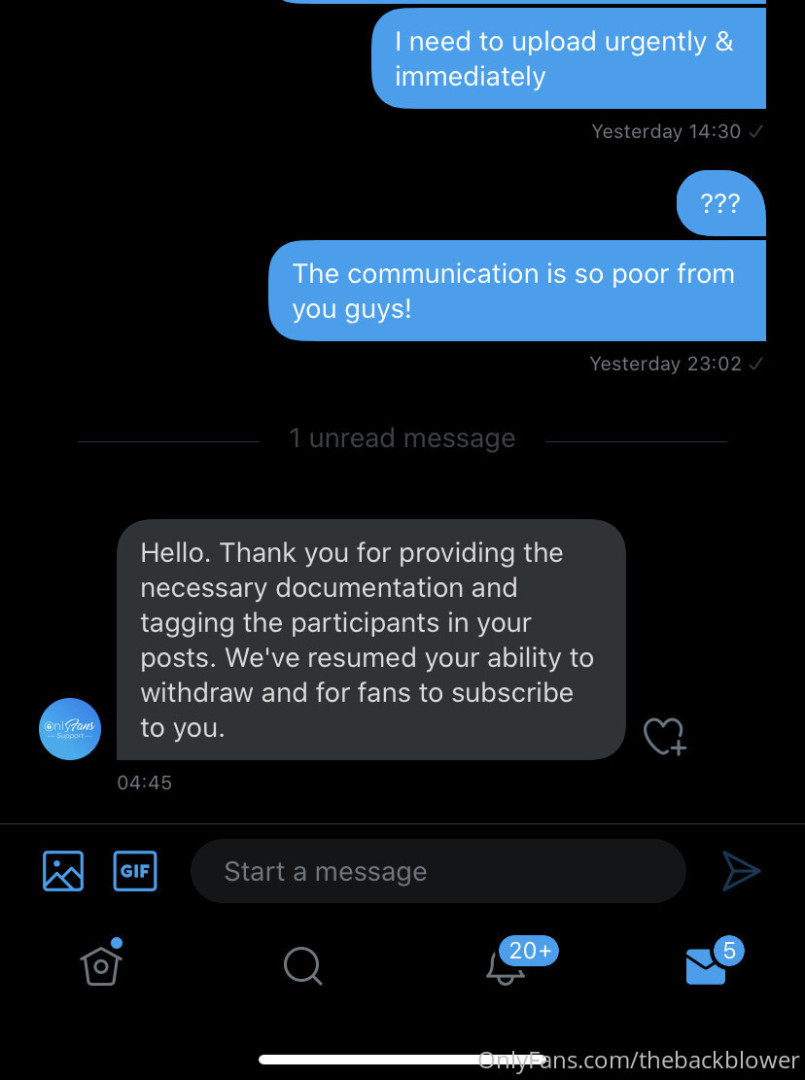805x1080 pixels.
Task: Add a heart reaction to the support message
Action: pos(663,737)
